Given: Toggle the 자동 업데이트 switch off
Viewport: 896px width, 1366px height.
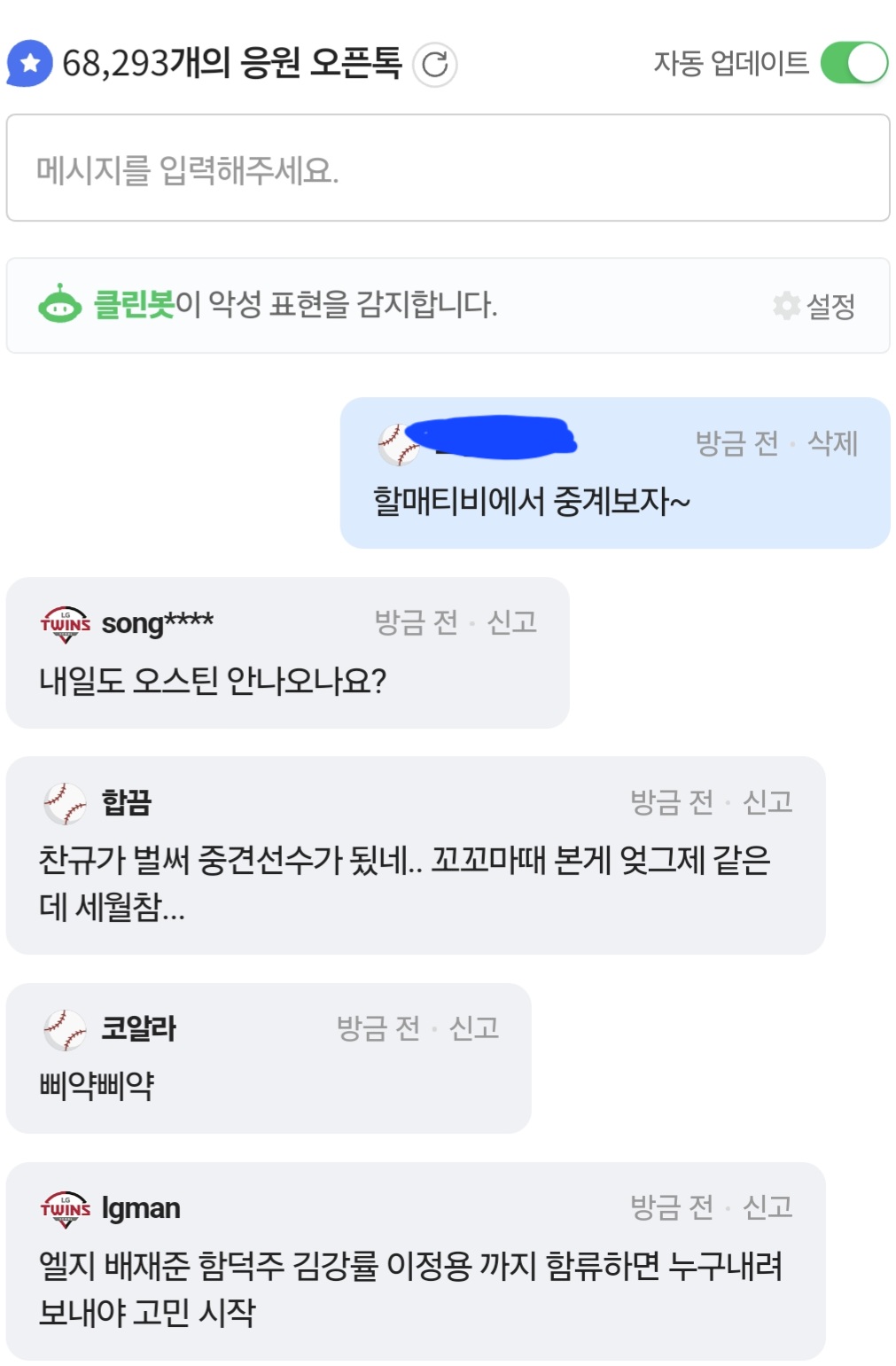Looking at the screenshot, I should [x=853, y=63].
